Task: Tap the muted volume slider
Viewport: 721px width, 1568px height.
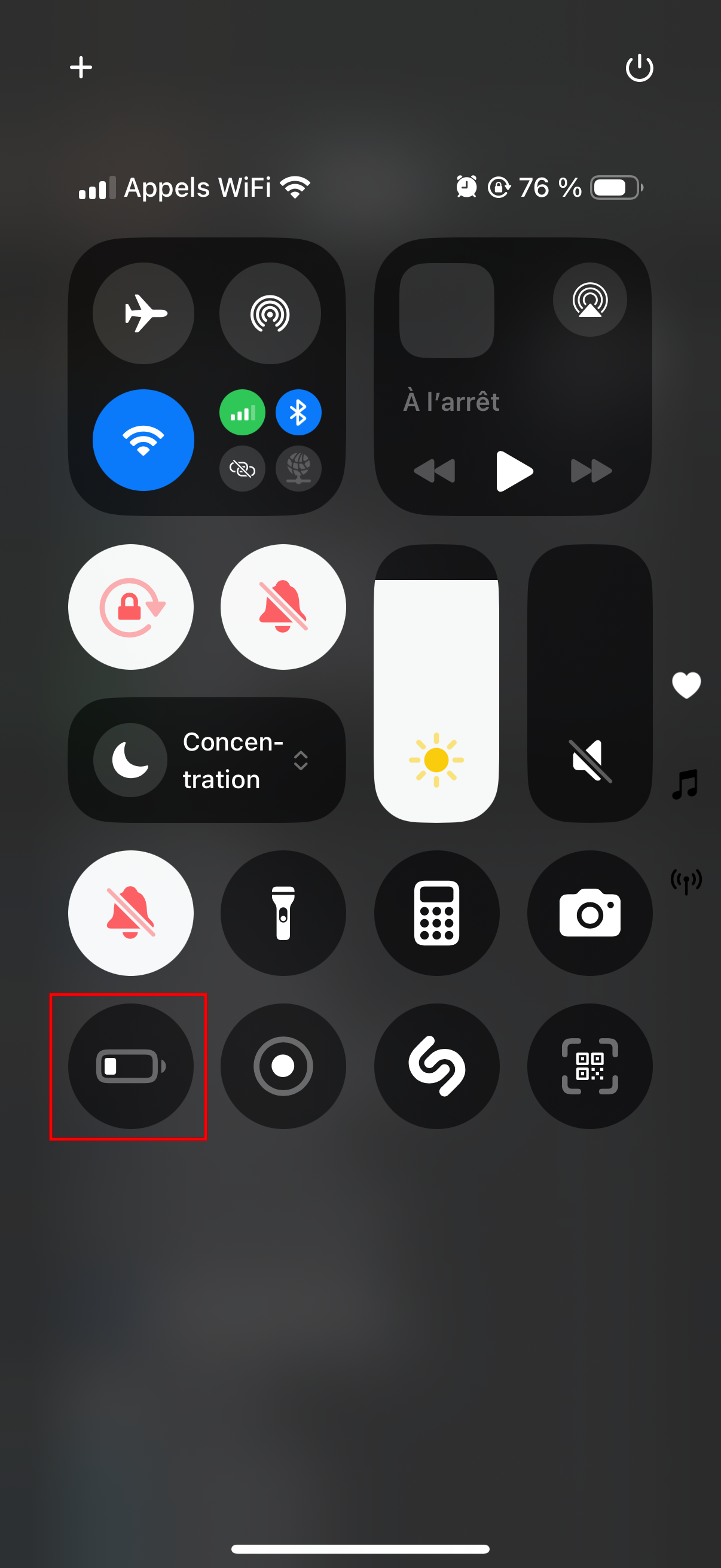Action: 589,683
